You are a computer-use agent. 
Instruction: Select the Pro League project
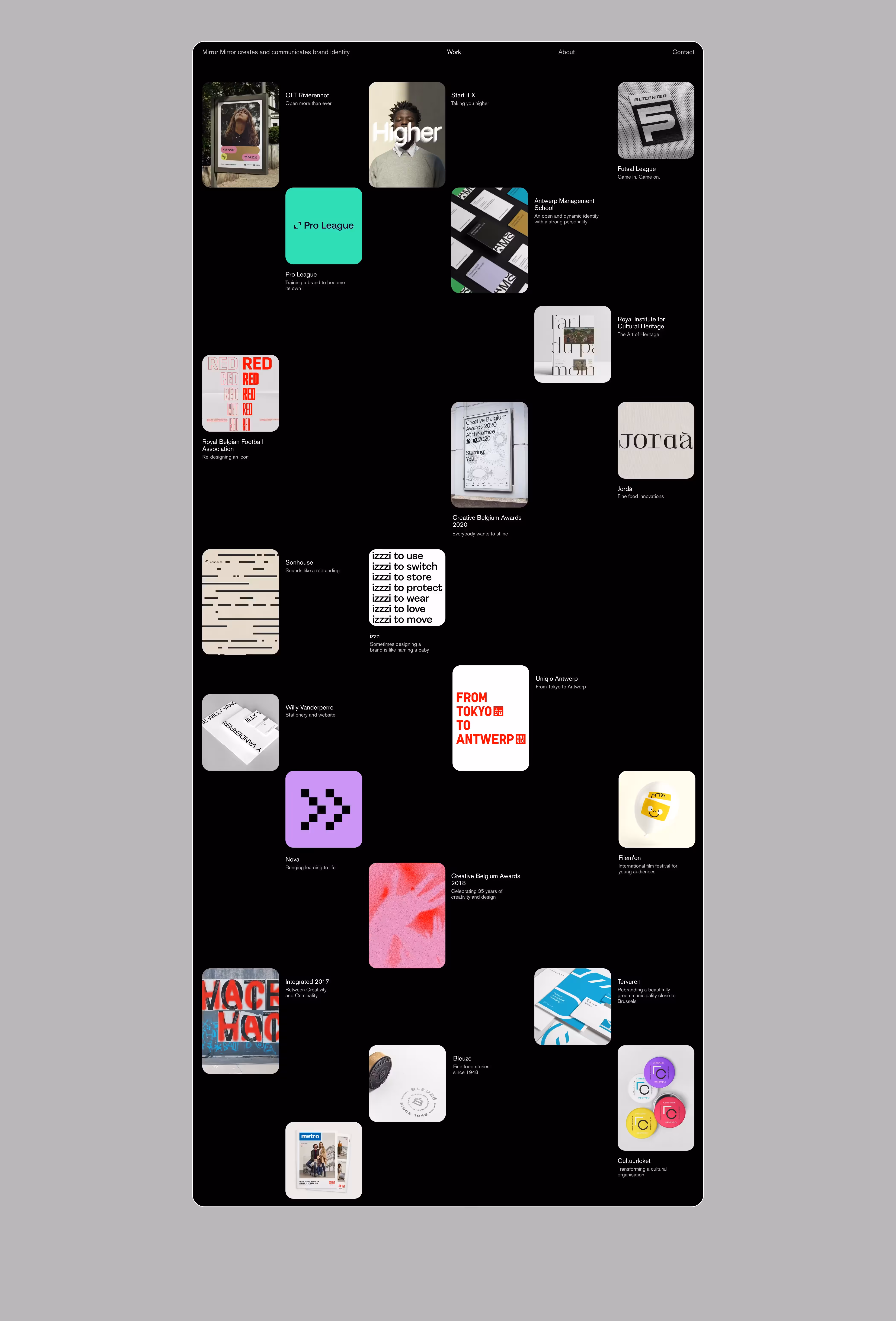(x=323, y=226)
